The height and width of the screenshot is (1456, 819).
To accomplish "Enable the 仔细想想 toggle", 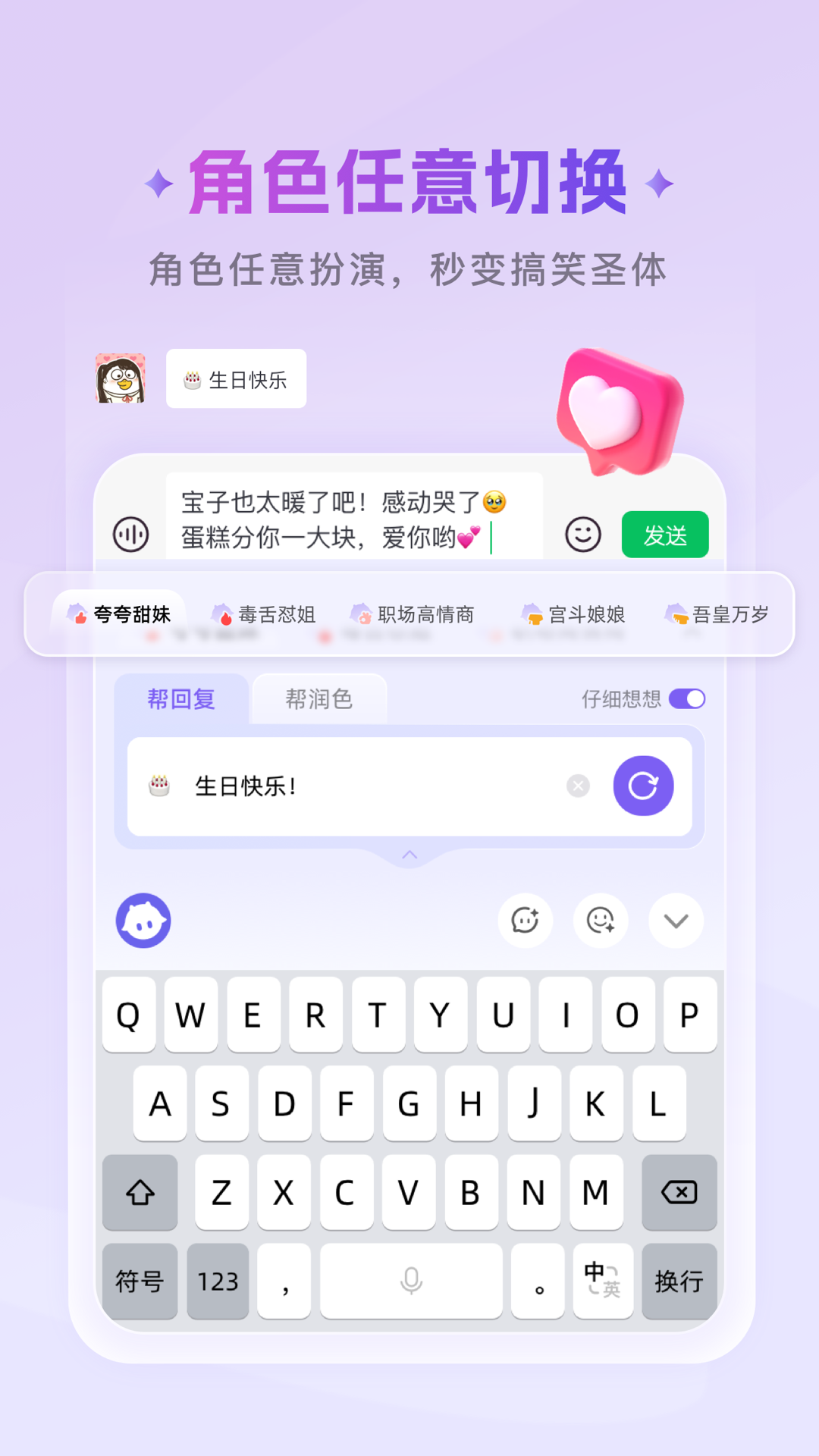I will pyautogui.click(x=687, y=698).
